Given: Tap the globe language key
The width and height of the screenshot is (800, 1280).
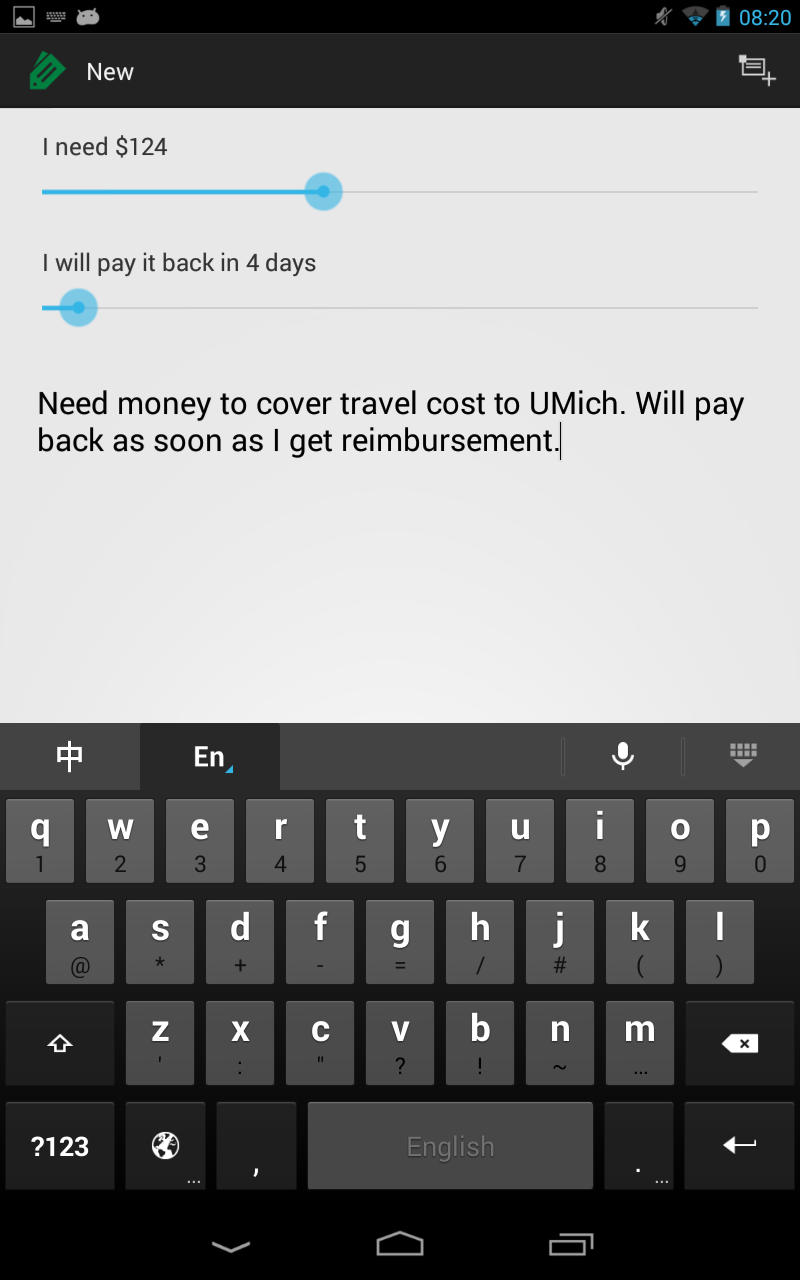Looking at the screenshot, I should [x=166, y=1146].
